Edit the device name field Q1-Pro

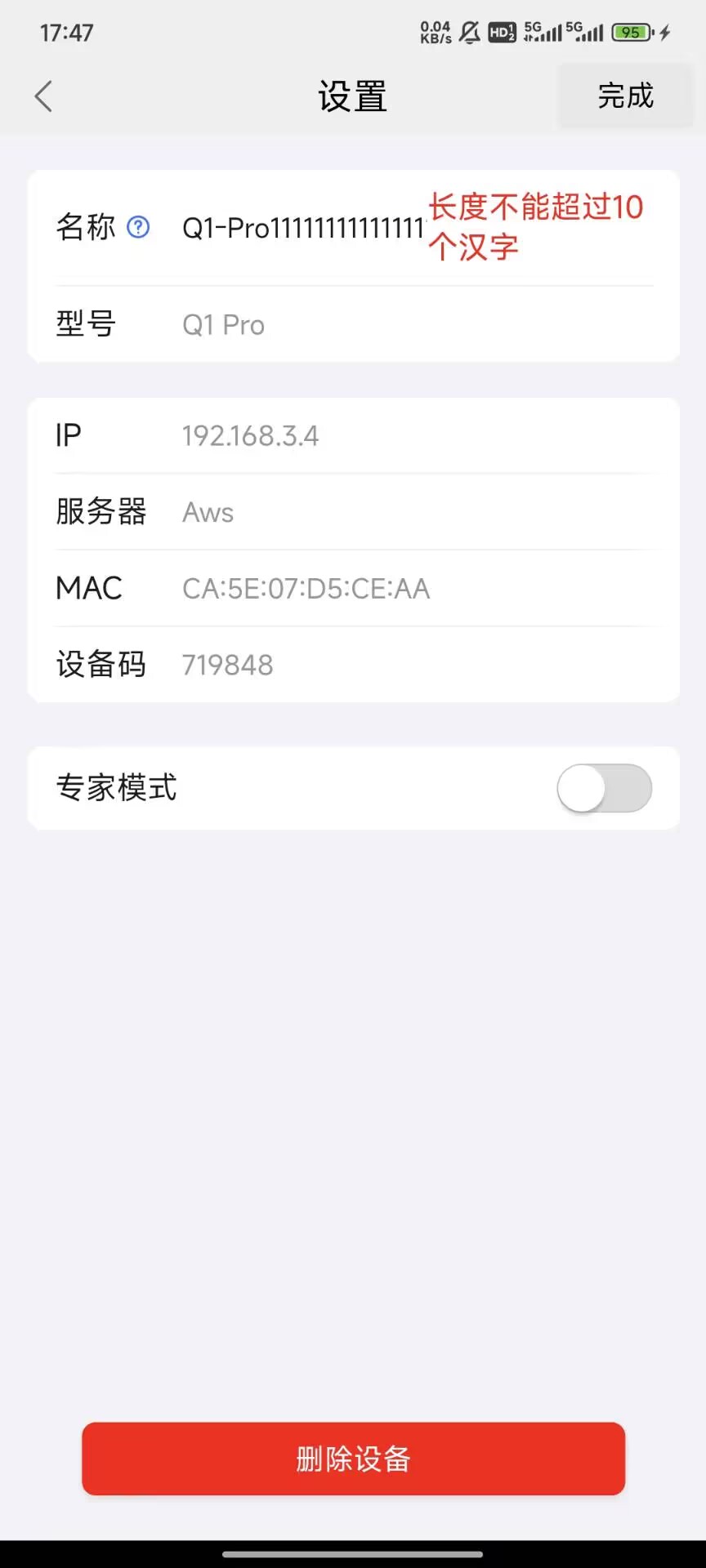point(302,228)
